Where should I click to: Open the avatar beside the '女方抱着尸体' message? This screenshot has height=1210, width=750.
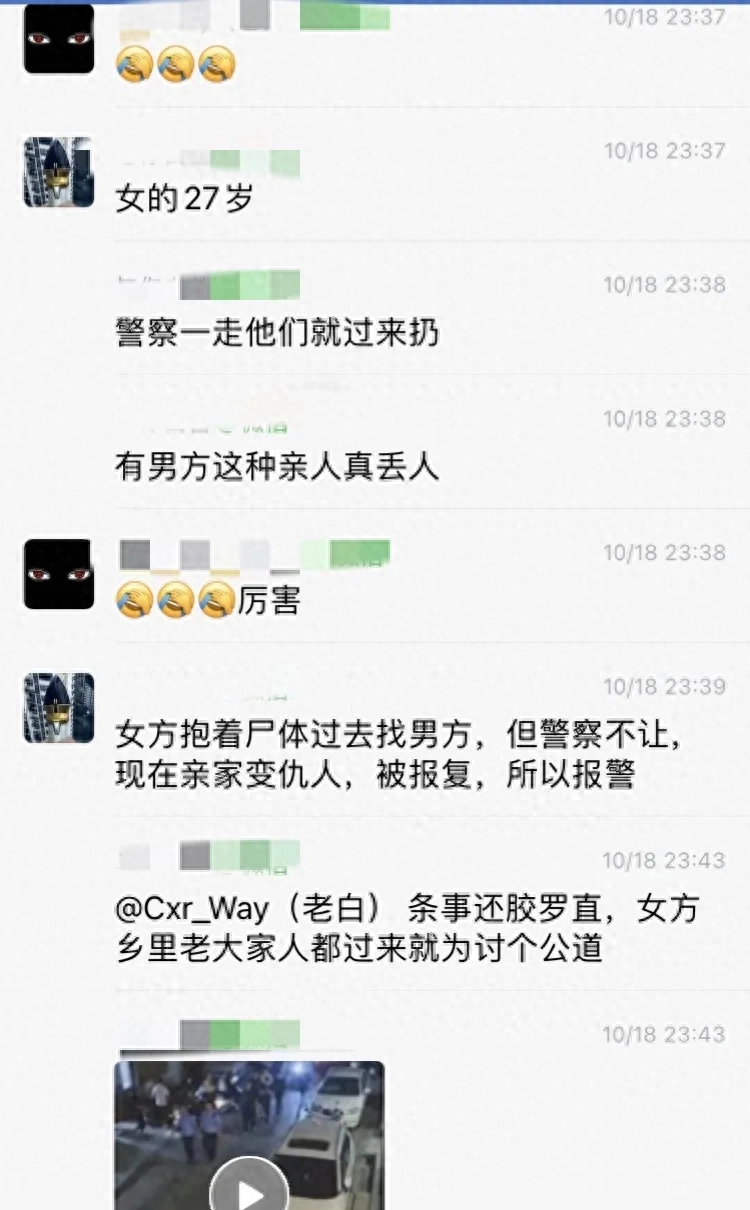[x=59, y=708]
